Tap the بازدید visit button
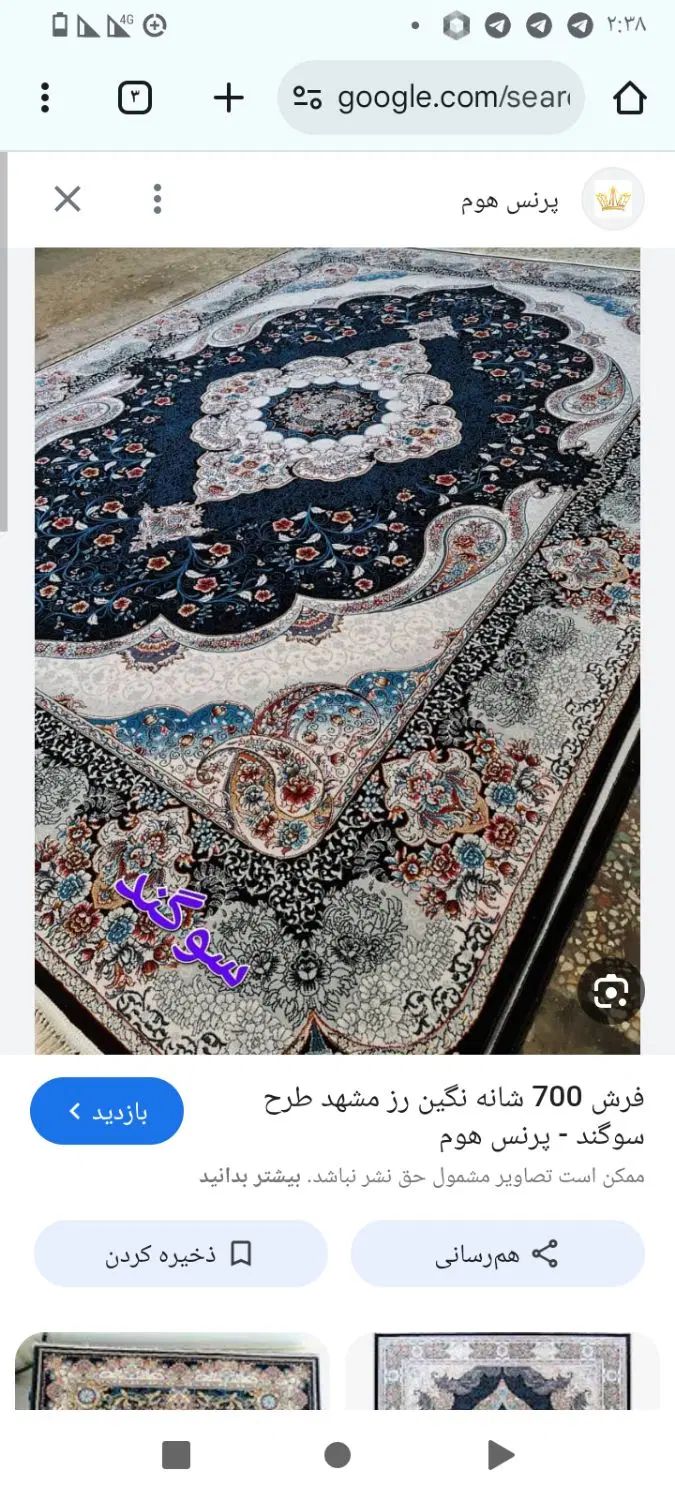This screenshot has height=1500, width=675. 107,1111
